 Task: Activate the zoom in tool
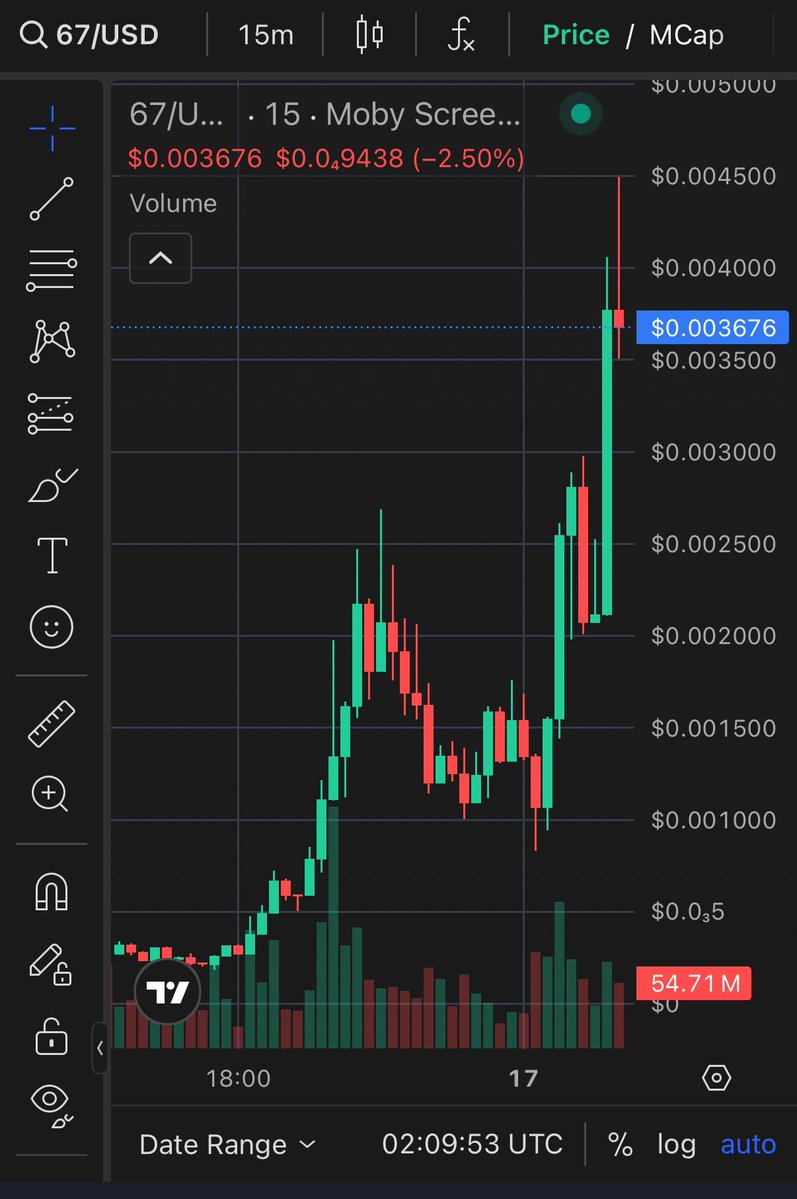coord(50,794)
